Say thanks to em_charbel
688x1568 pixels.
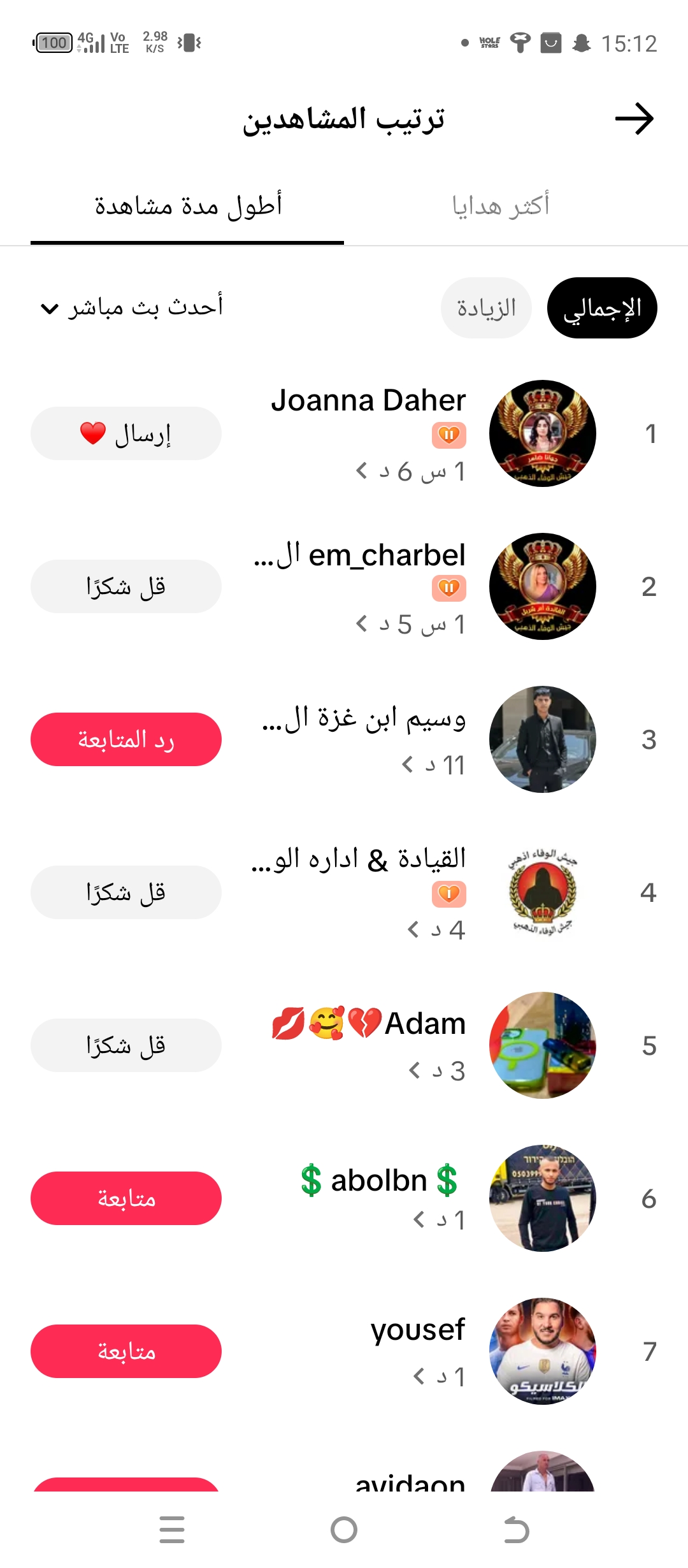[x=126, y=586]
